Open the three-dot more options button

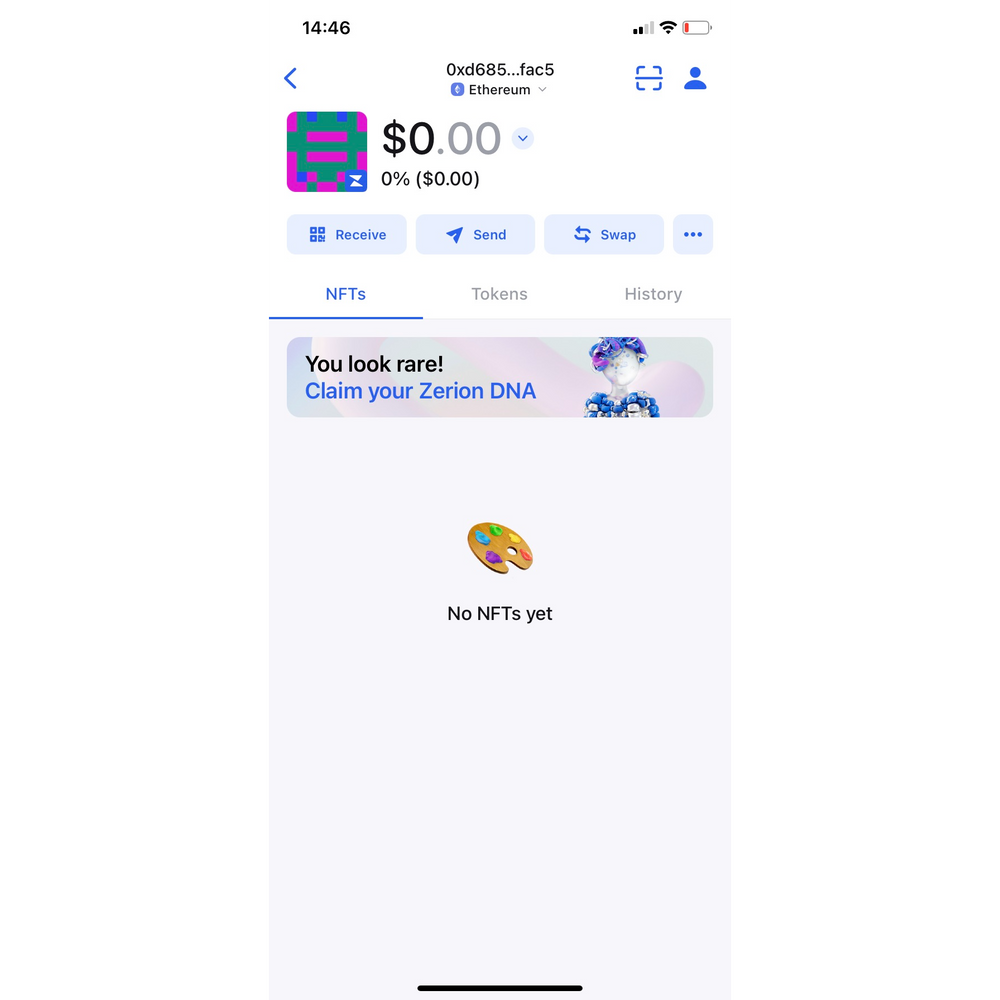tap(693, 235)
